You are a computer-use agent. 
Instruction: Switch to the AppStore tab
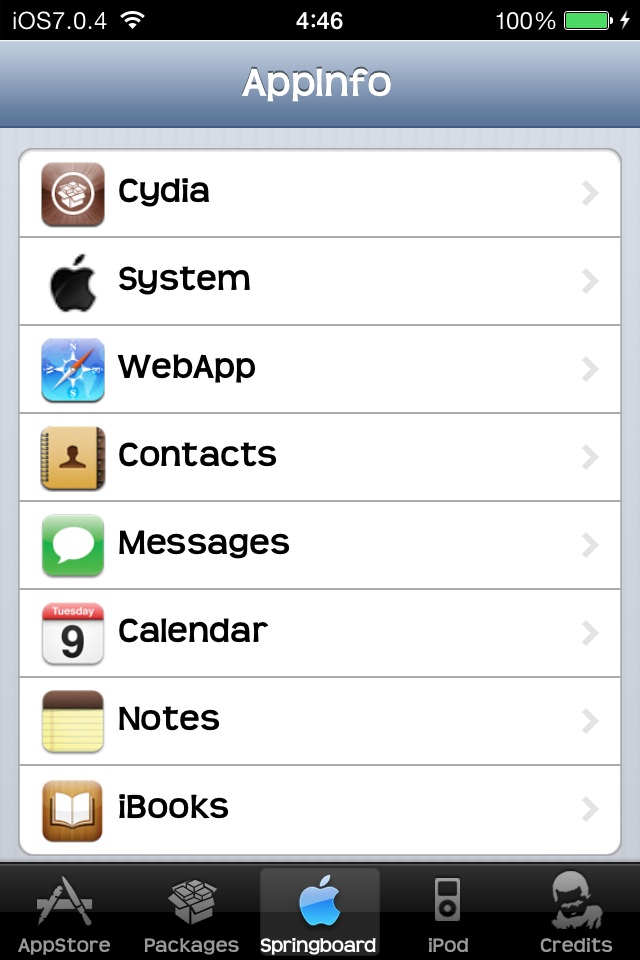click(x=64, y=912)
